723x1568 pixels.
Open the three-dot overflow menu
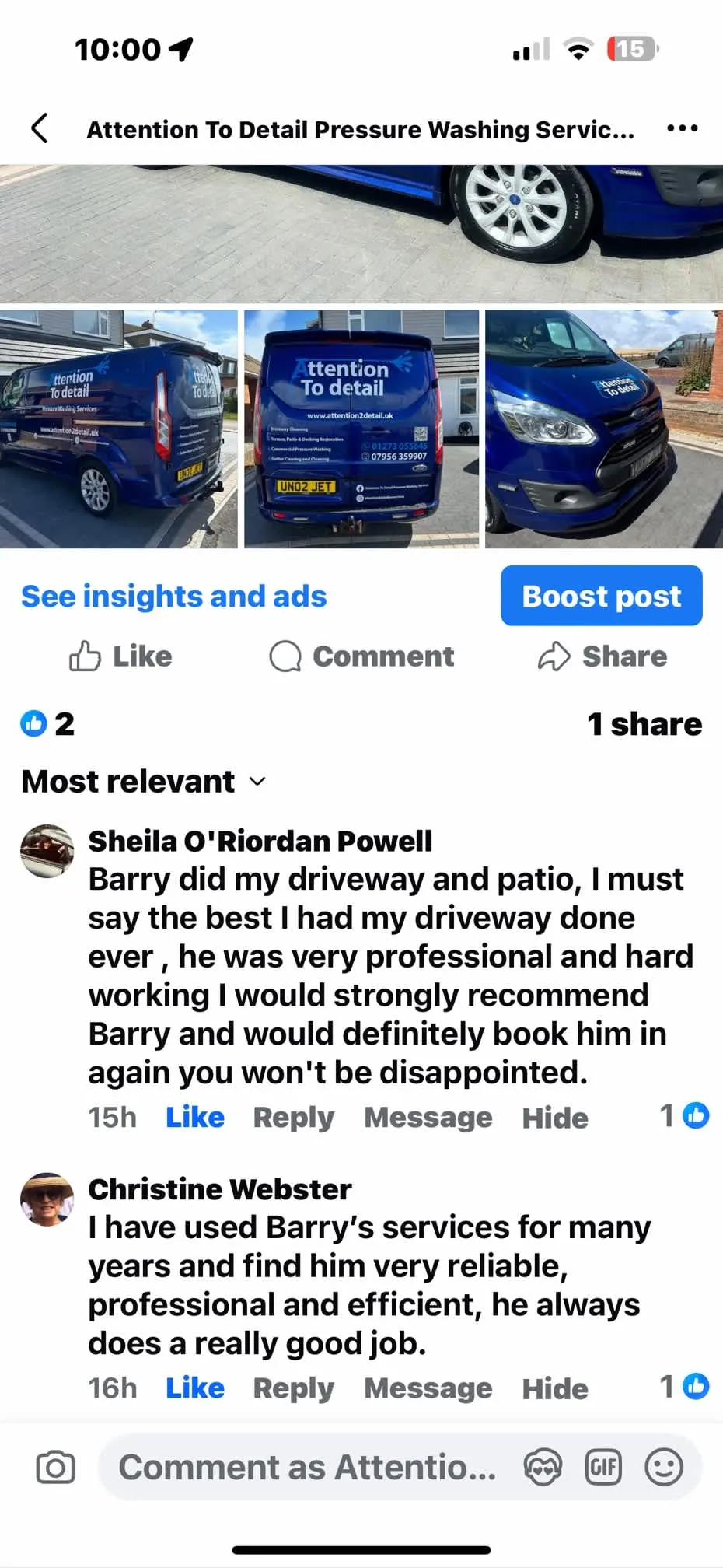pos(682,128)
